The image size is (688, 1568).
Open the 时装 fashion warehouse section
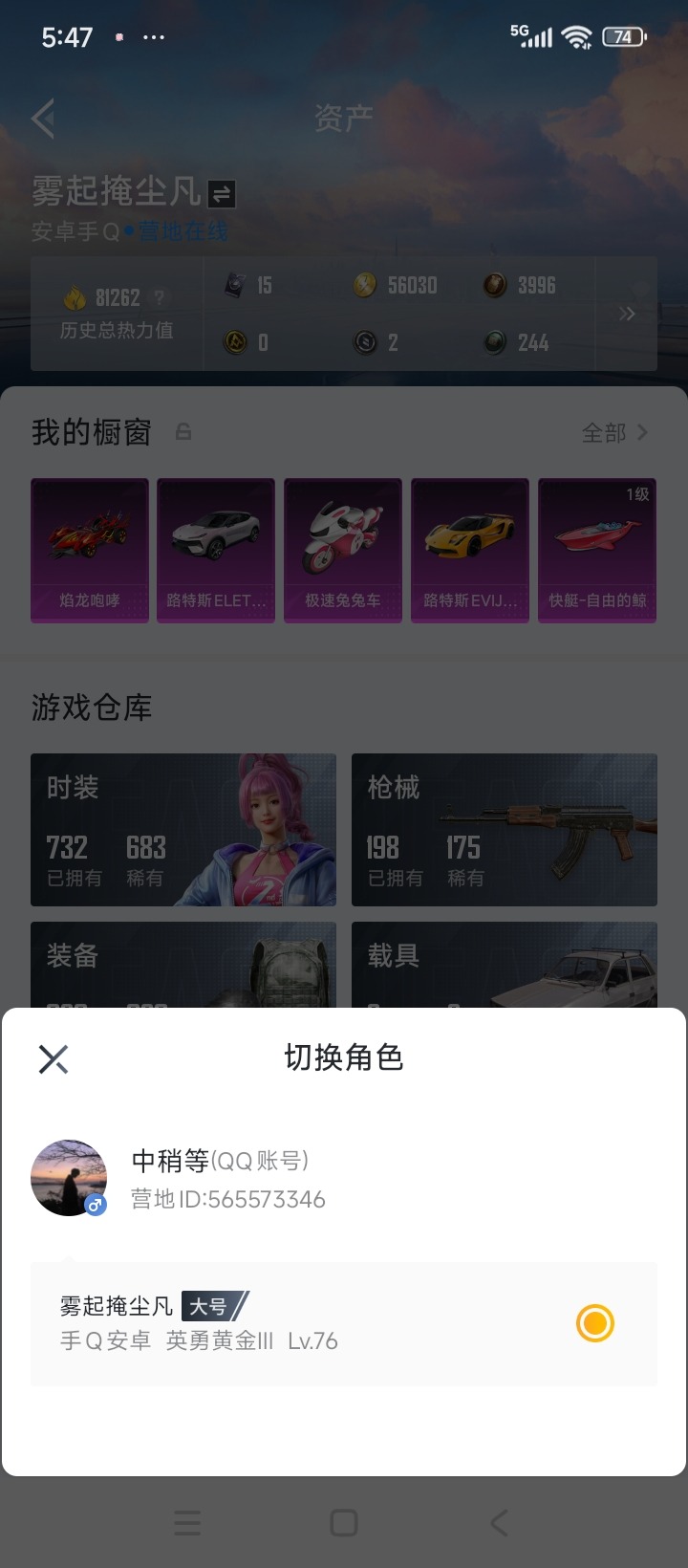(183, 828)
